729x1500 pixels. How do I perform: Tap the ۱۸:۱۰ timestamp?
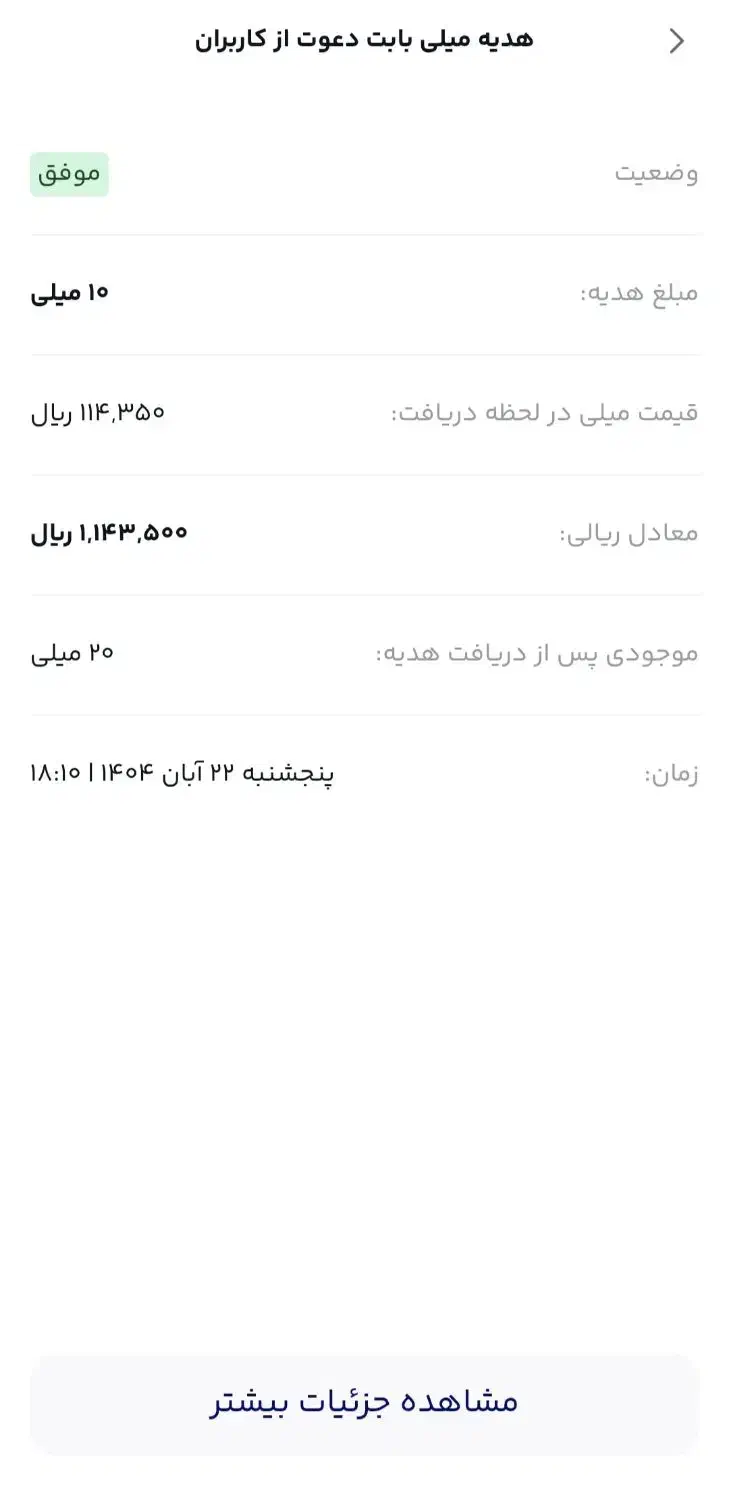(55, 772)
